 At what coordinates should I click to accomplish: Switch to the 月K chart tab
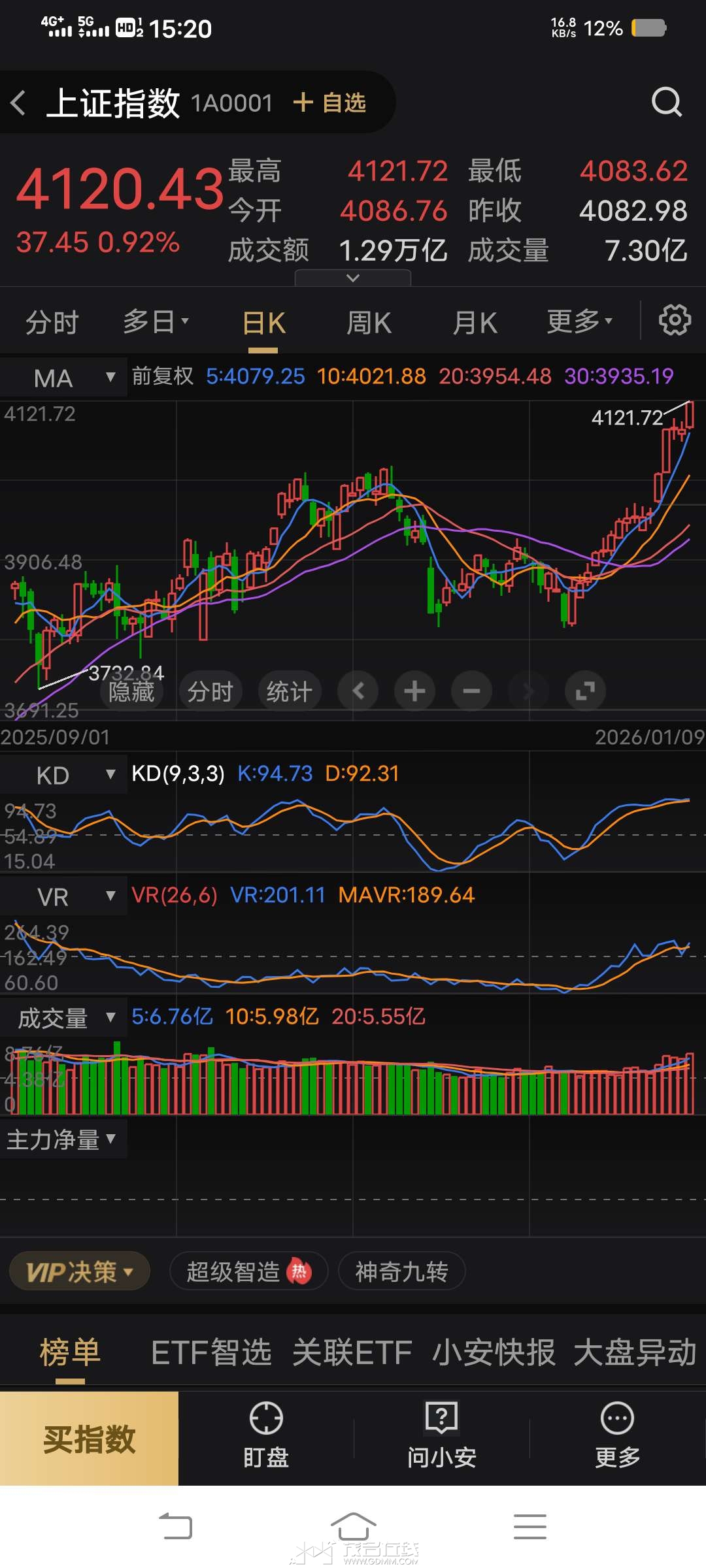click(x=475, y=323)
